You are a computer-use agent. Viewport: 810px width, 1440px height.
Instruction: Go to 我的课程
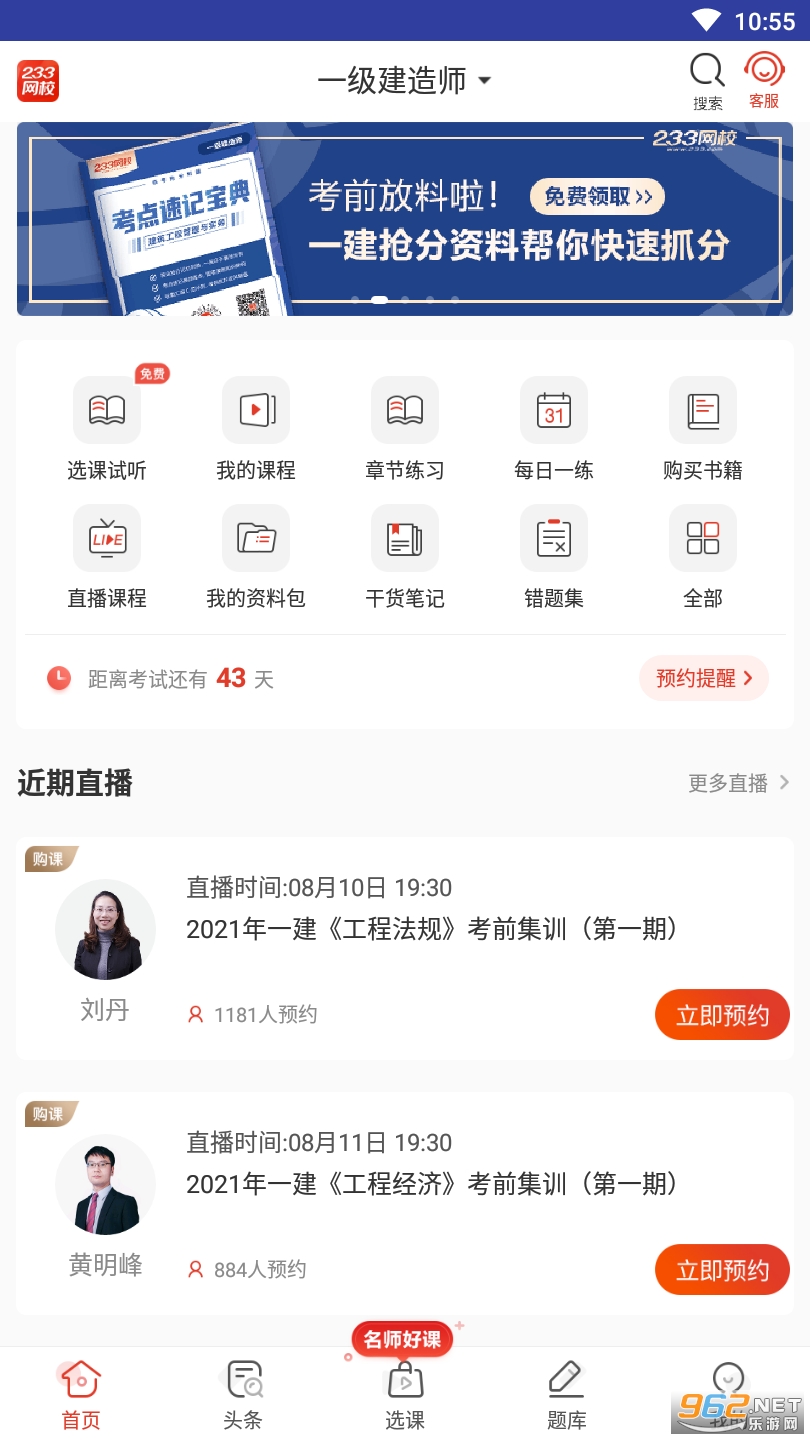tap(256, 428)
